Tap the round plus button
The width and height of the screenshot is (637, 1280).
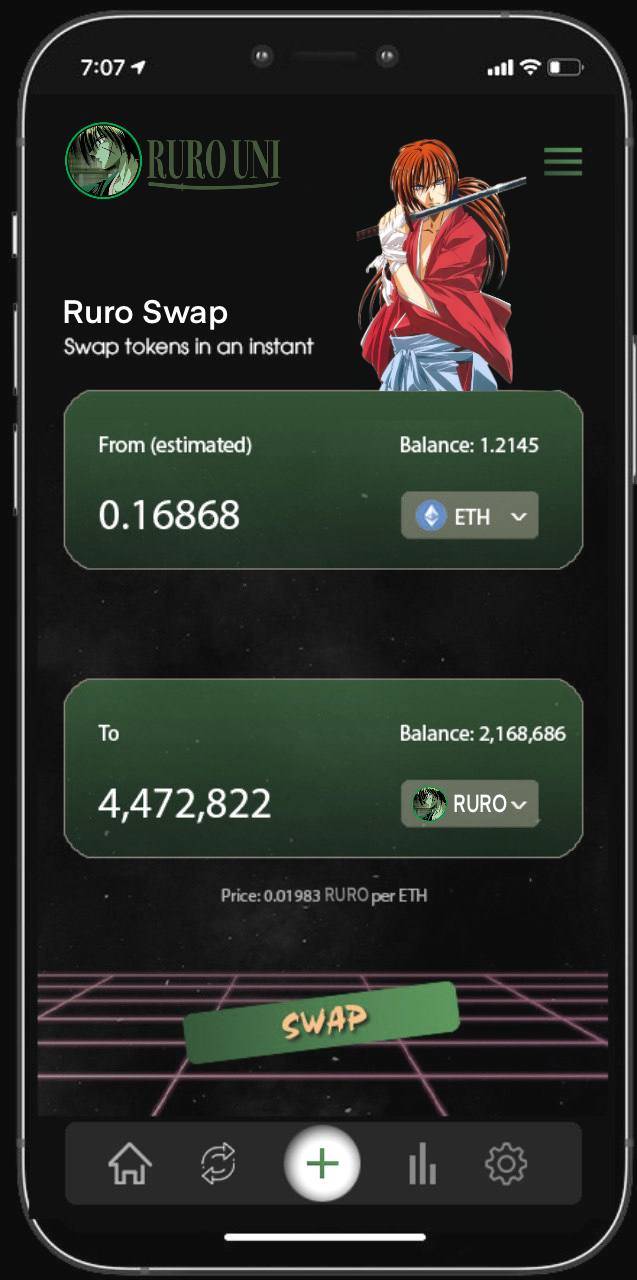coord(322,1164)
